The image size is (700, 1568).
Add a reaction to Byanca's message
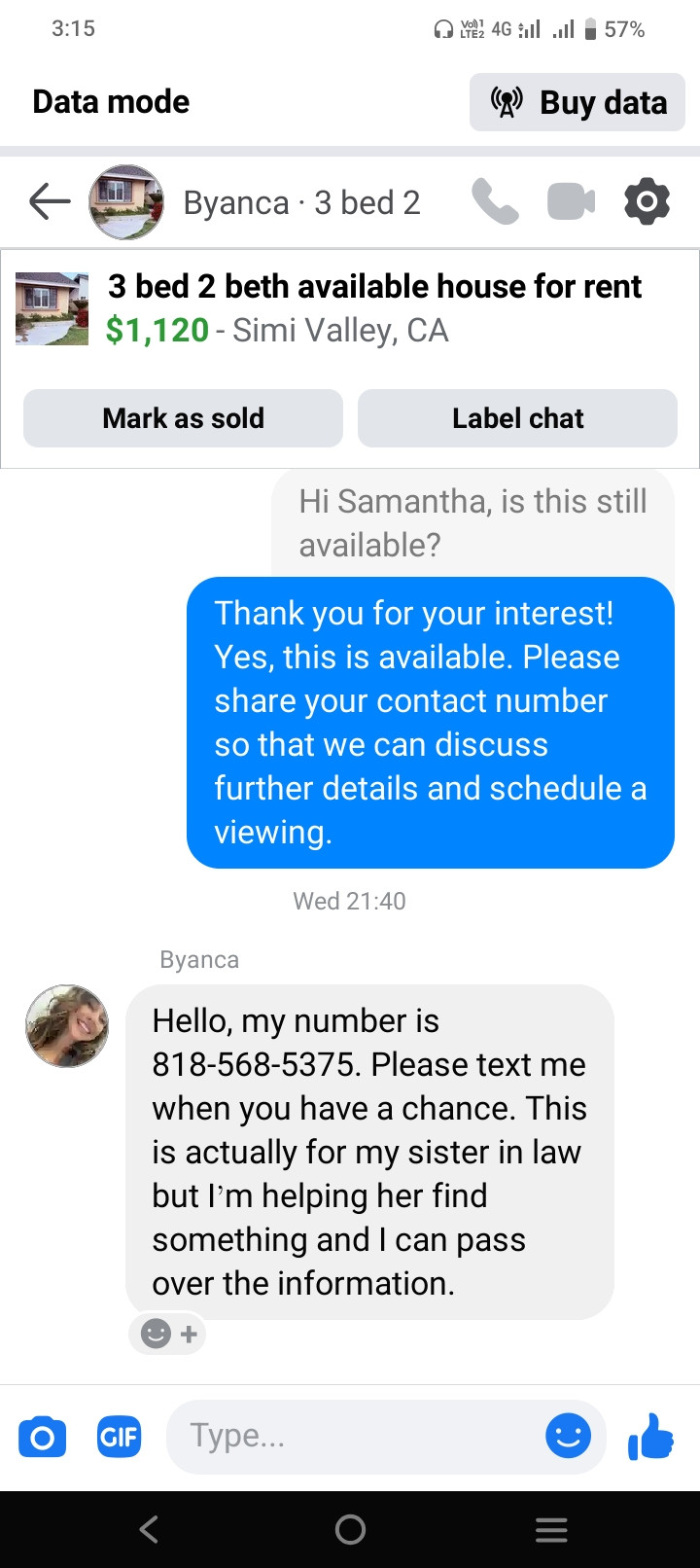click(x=168, y=1334)
